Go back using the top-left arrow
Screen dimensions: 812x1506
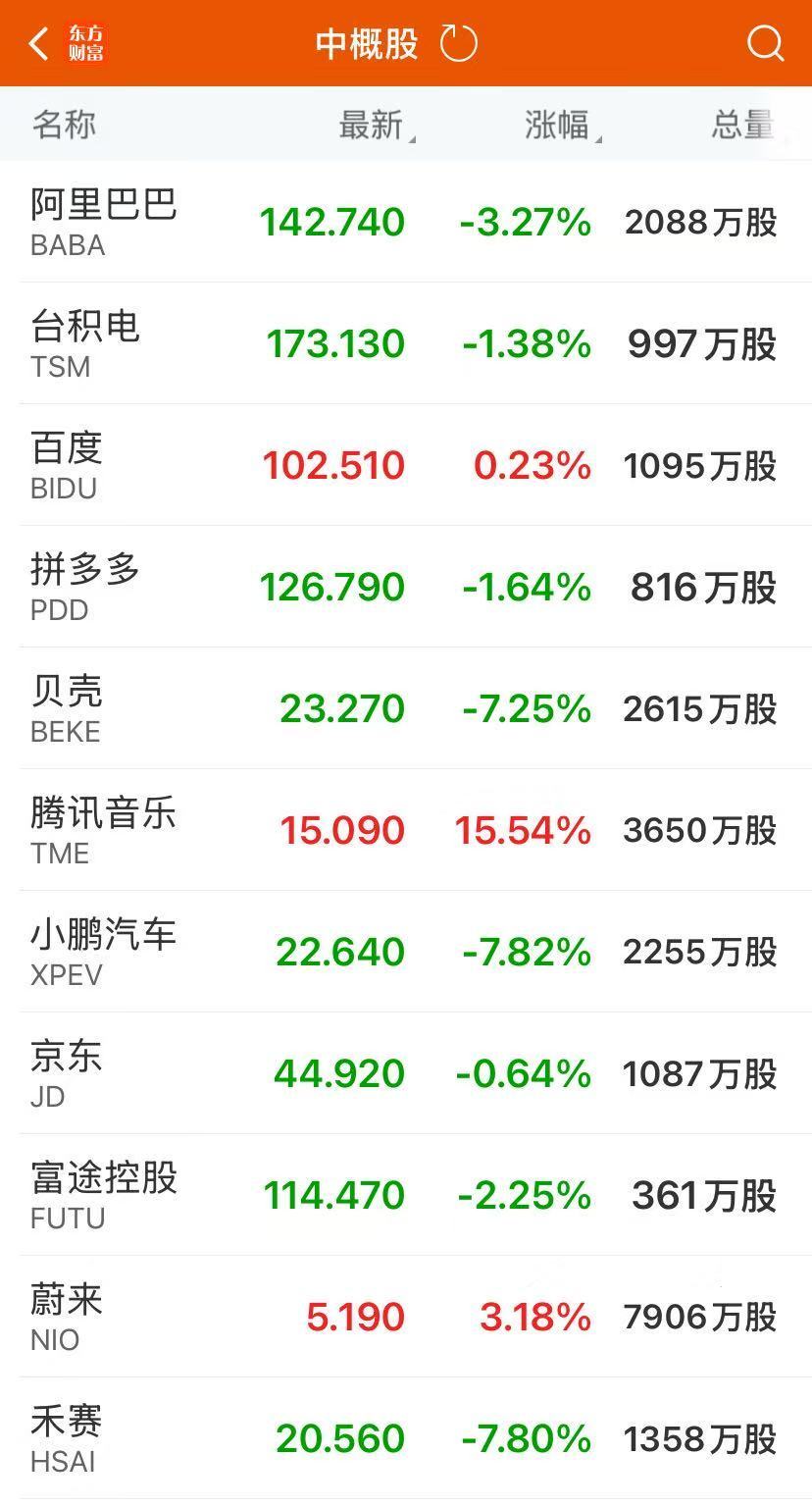(38, 43)
